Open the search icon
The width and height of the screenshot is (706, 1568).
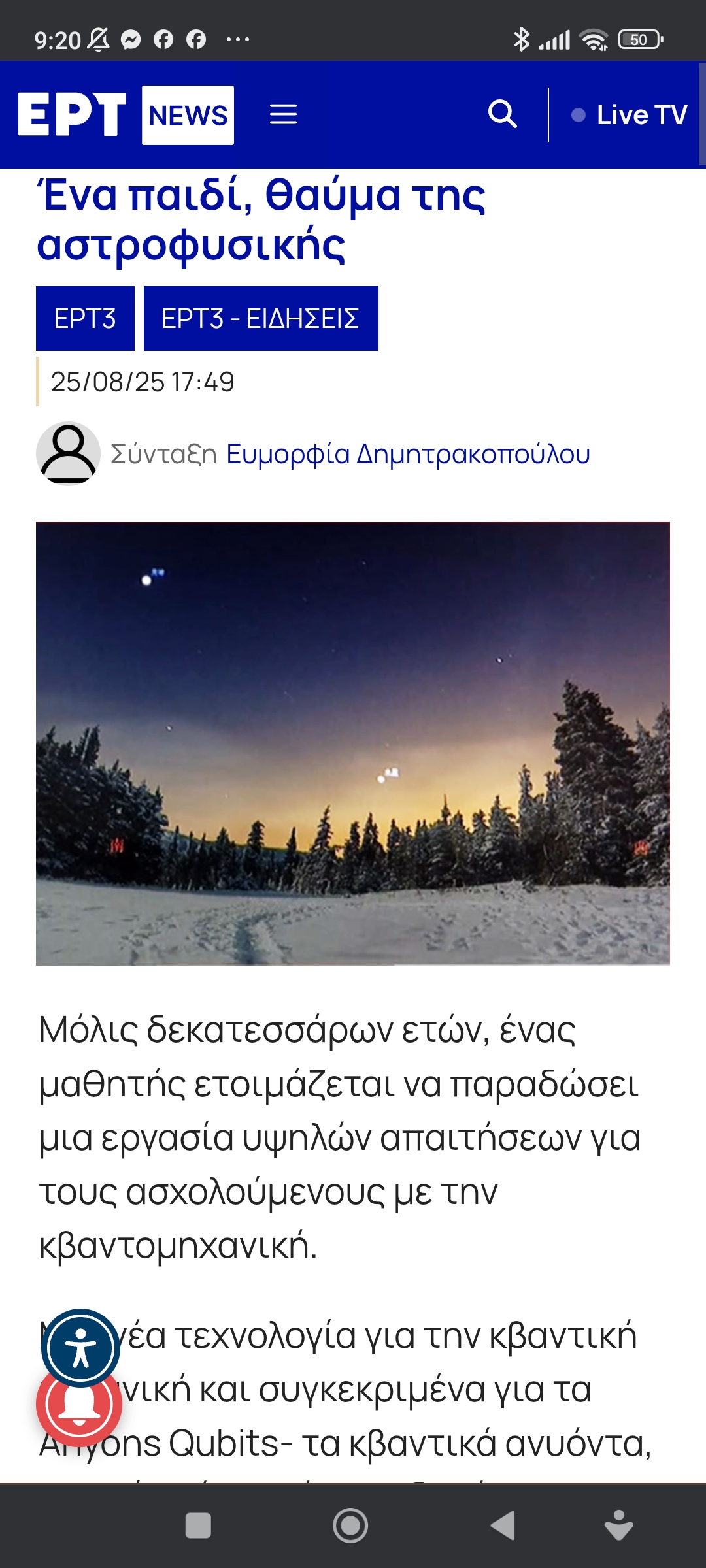502,114
